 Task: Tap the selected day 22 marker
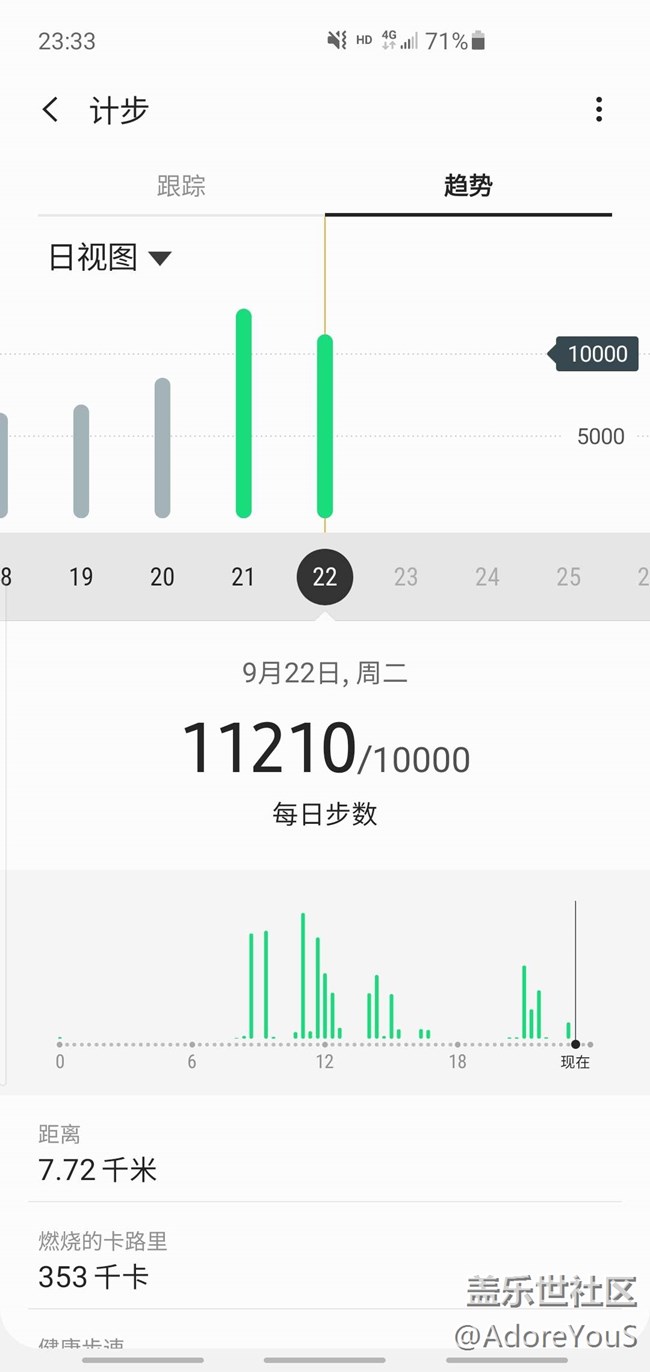point(325,577)
